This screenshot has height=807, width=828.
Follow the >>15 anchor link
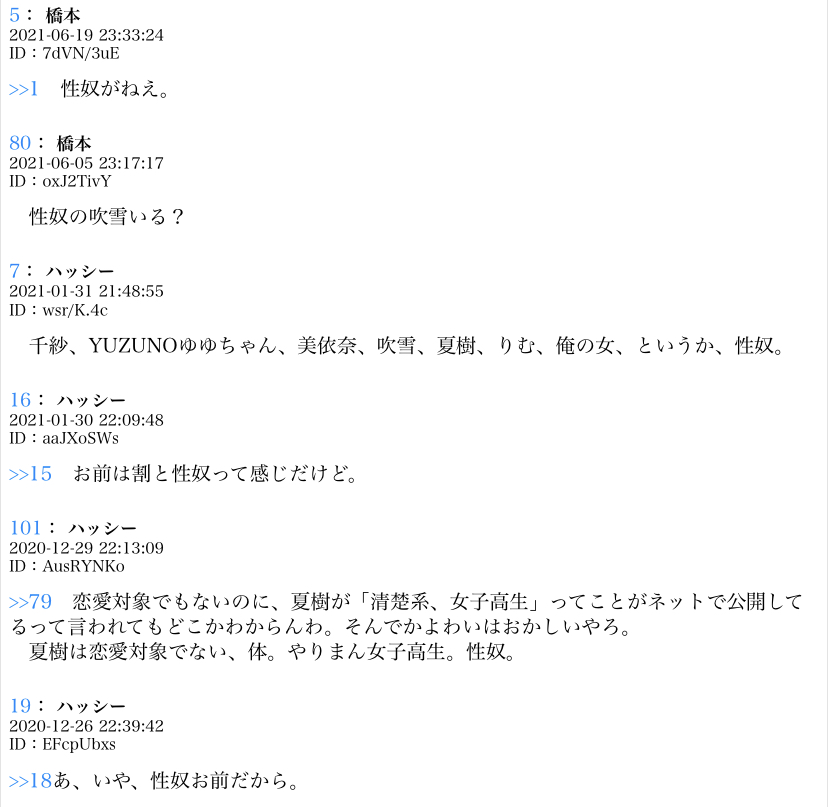tap(30, 474)
